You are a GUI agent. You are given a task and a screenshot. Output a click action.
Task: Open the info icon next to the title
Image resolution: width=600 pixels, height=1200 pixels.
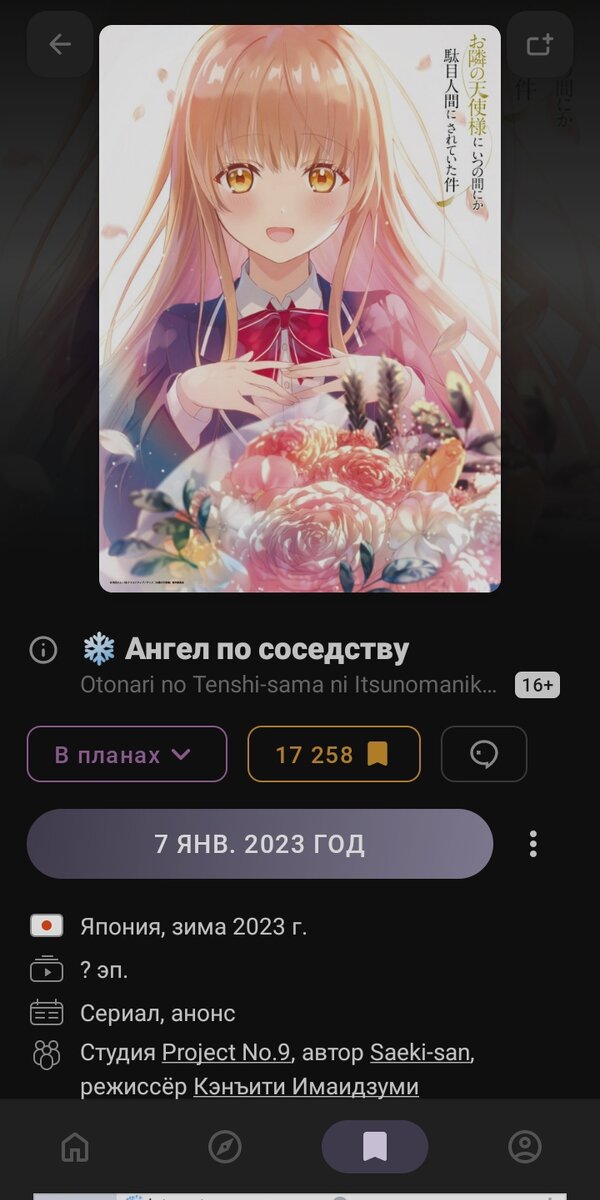click(x=43, y=650)
